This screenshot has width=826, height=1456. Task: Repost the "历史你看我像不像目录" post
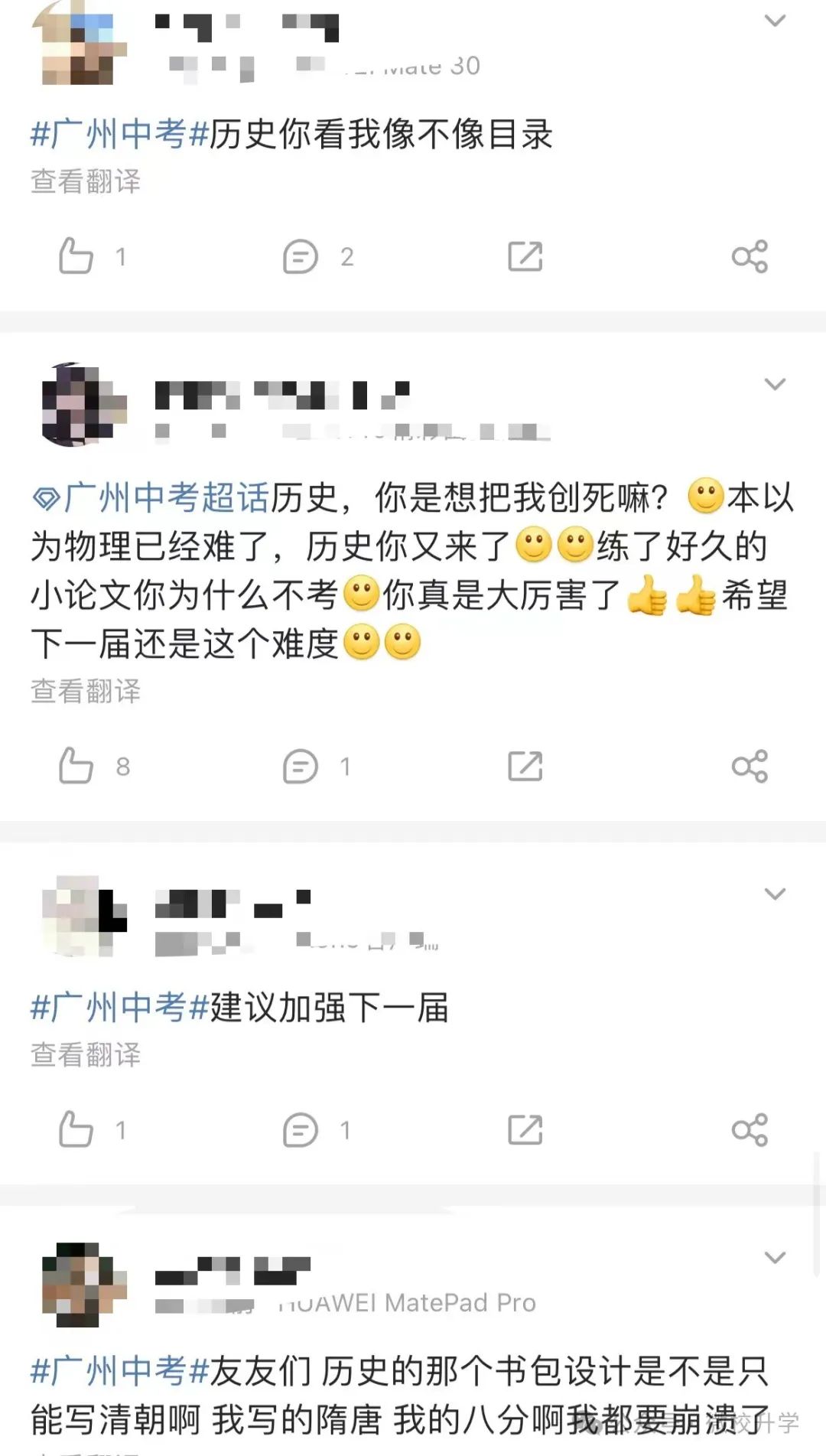coord(525,256)
